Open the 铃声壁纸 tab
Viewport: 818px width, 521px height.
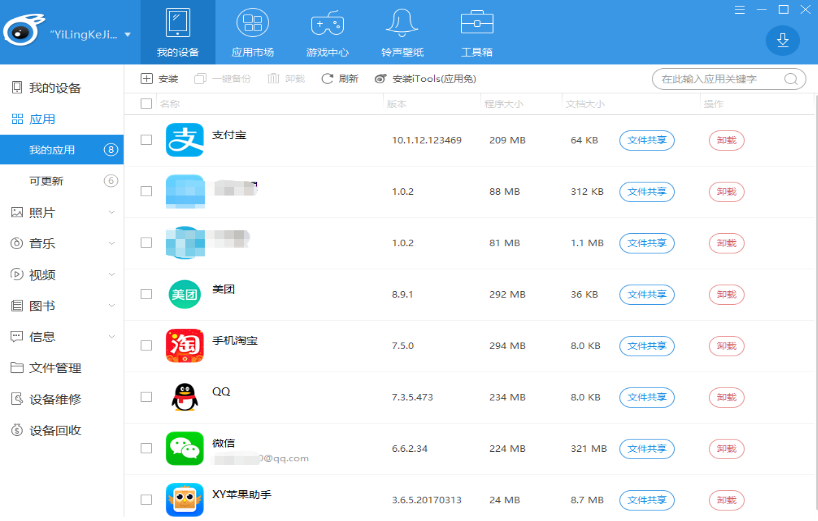pos(402,32)
